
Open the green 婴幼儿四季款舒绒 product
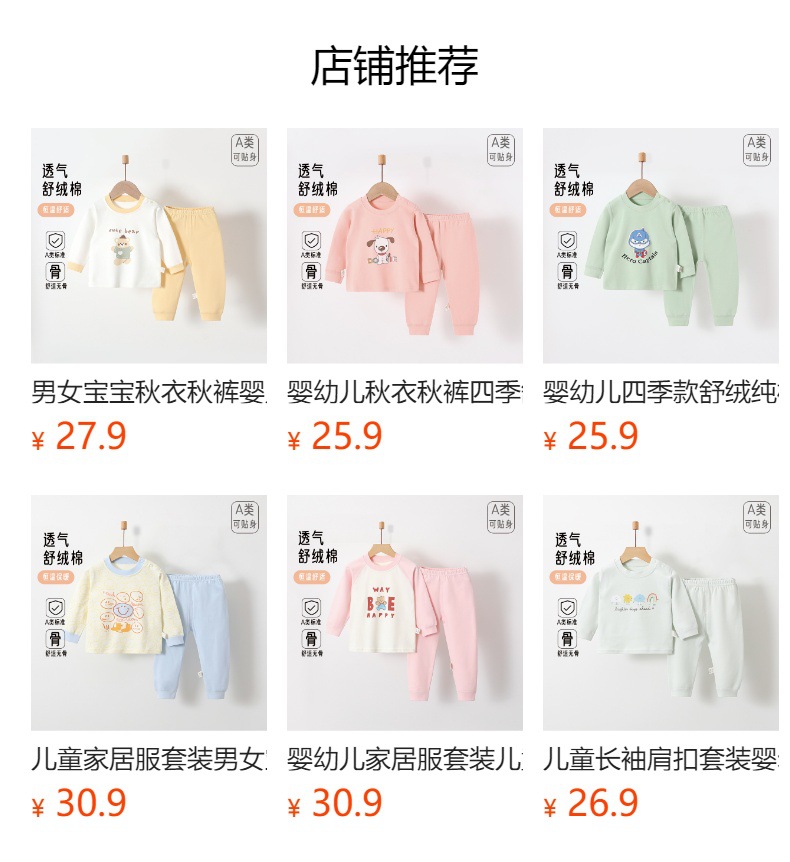(x=660, y=246)
